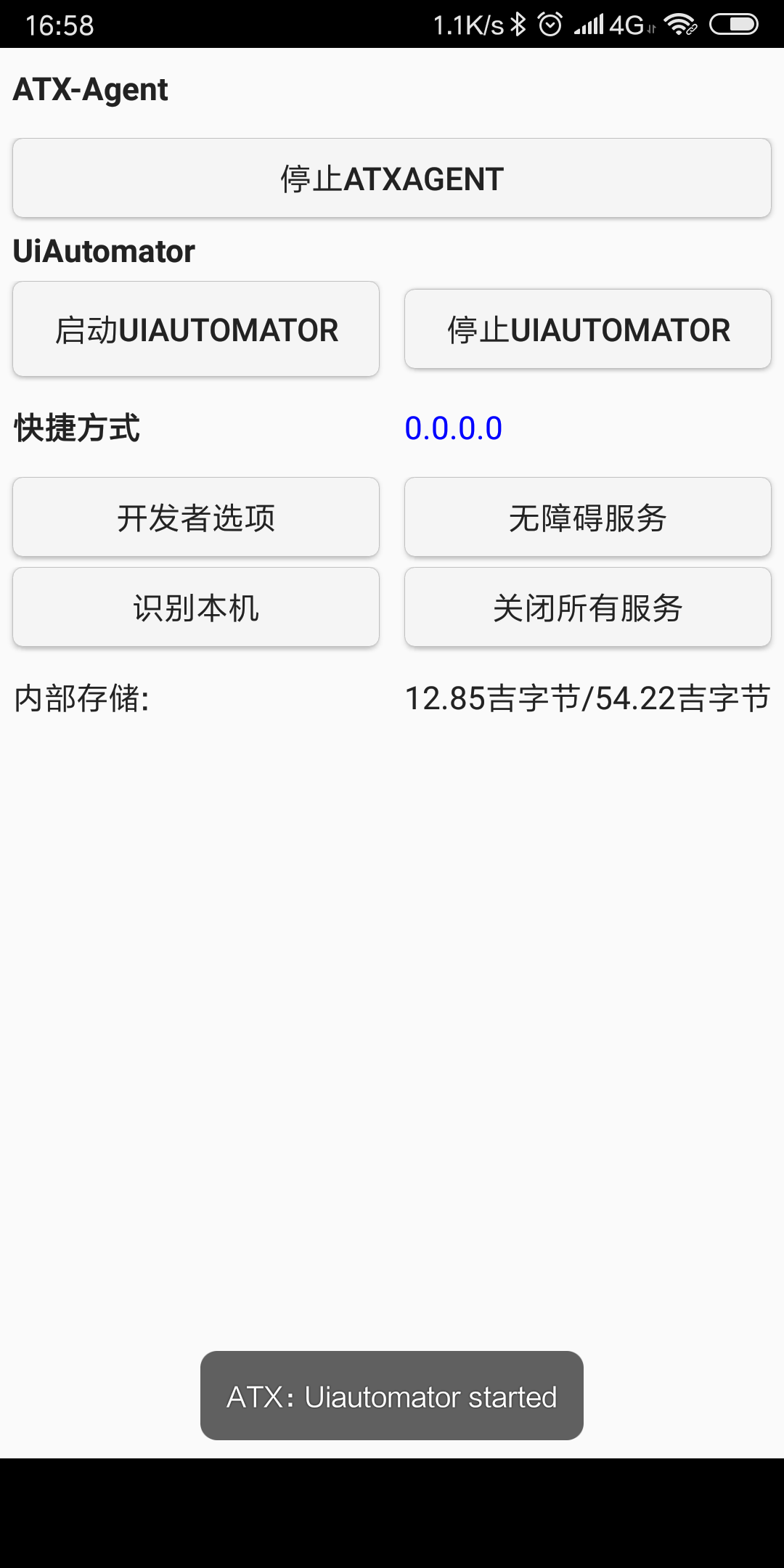Open accessibility services via 无障碍服务
The height and width of the screenshot is (1568, 784).
coord(588,518)
